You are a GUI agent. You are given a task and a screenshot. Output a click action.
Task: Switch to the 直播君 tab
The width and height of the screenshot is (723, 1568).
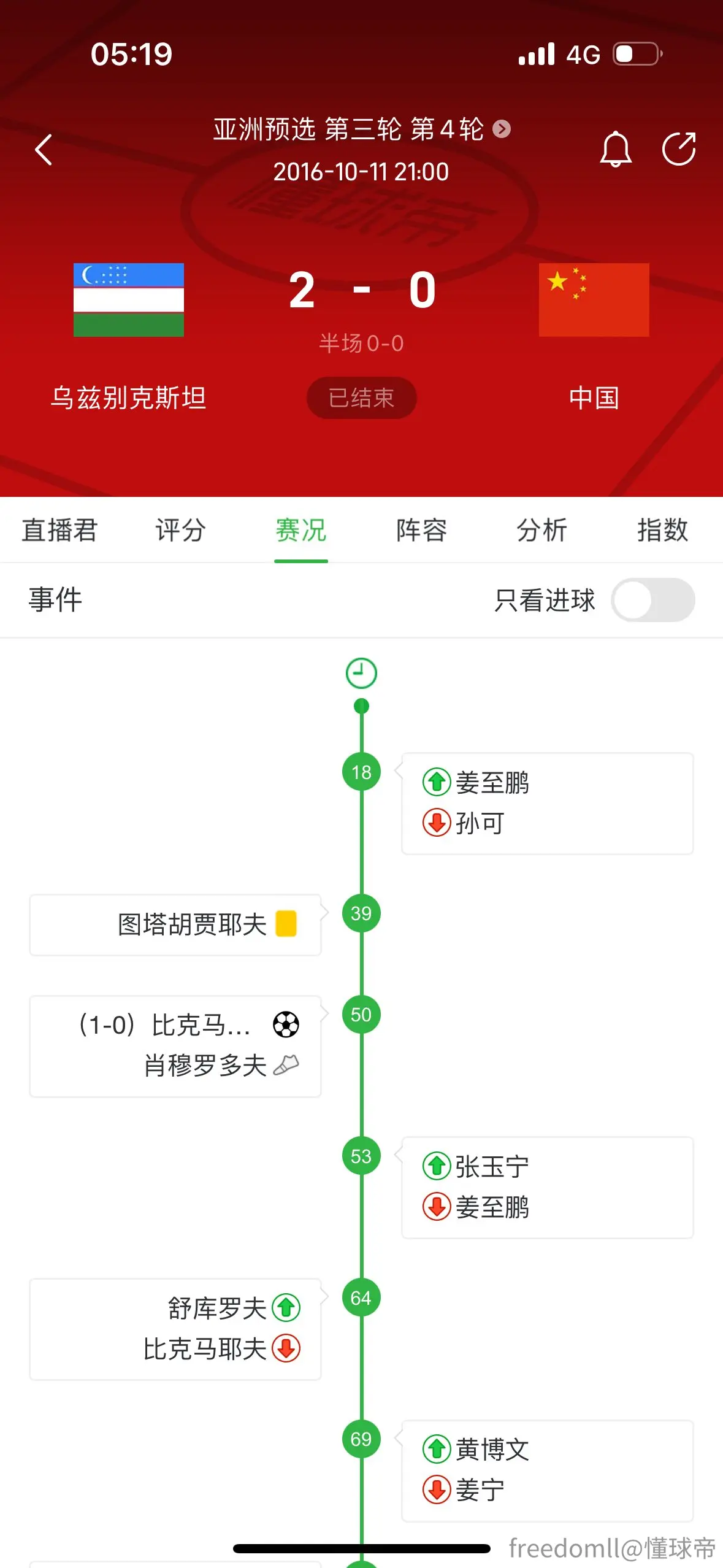pos(59,530)
